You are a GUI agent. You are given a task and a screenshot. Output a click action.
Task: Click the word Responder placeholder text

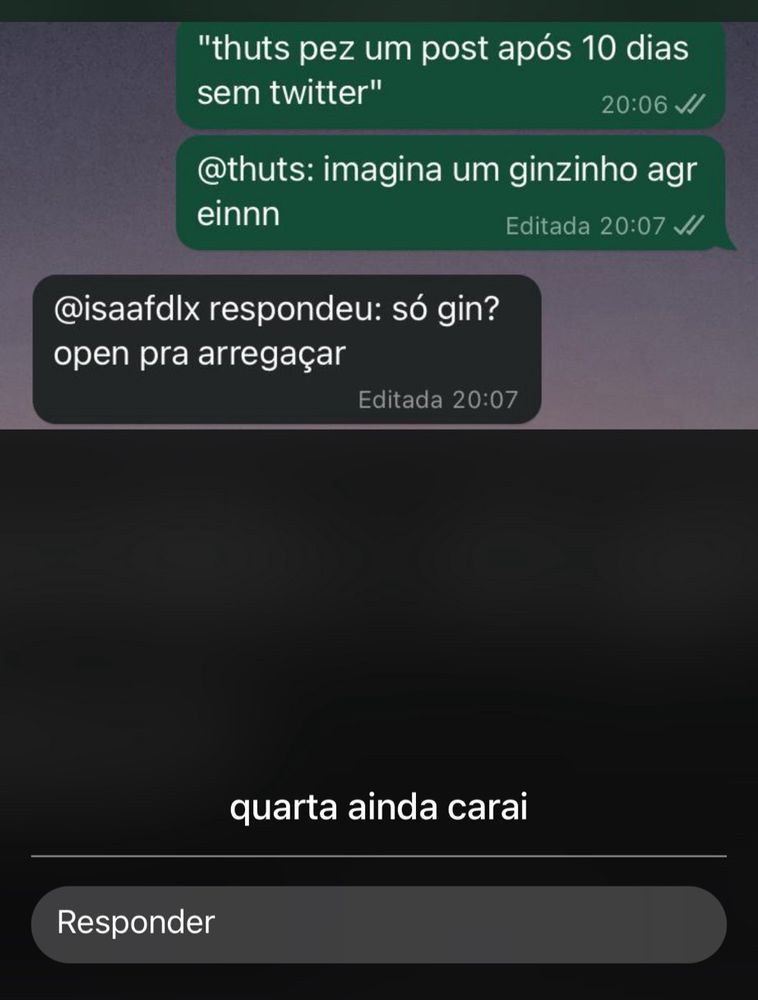point(135,924)
